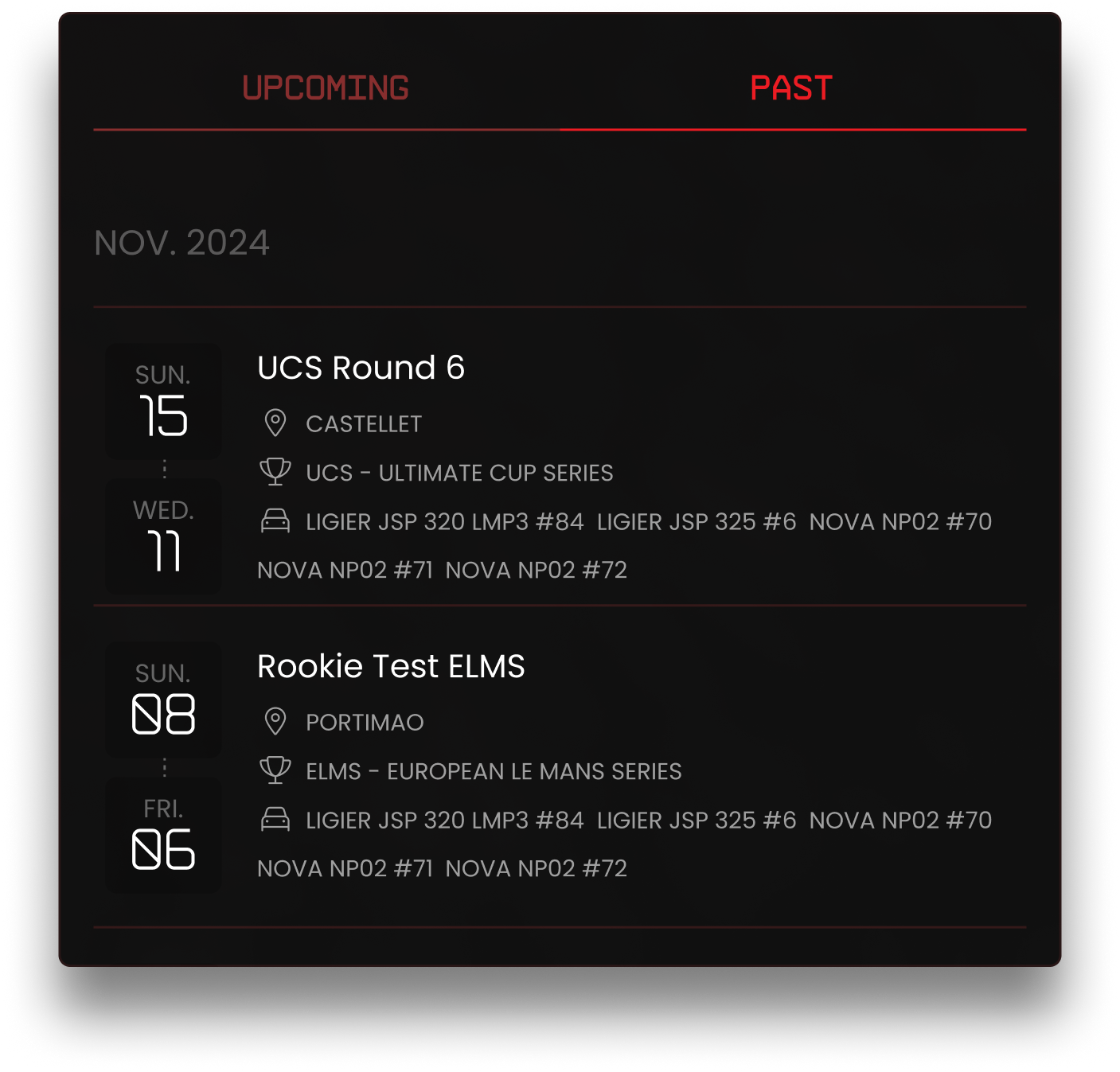
Task: Open the UCS Round 6 event
Action: (361, 368)
